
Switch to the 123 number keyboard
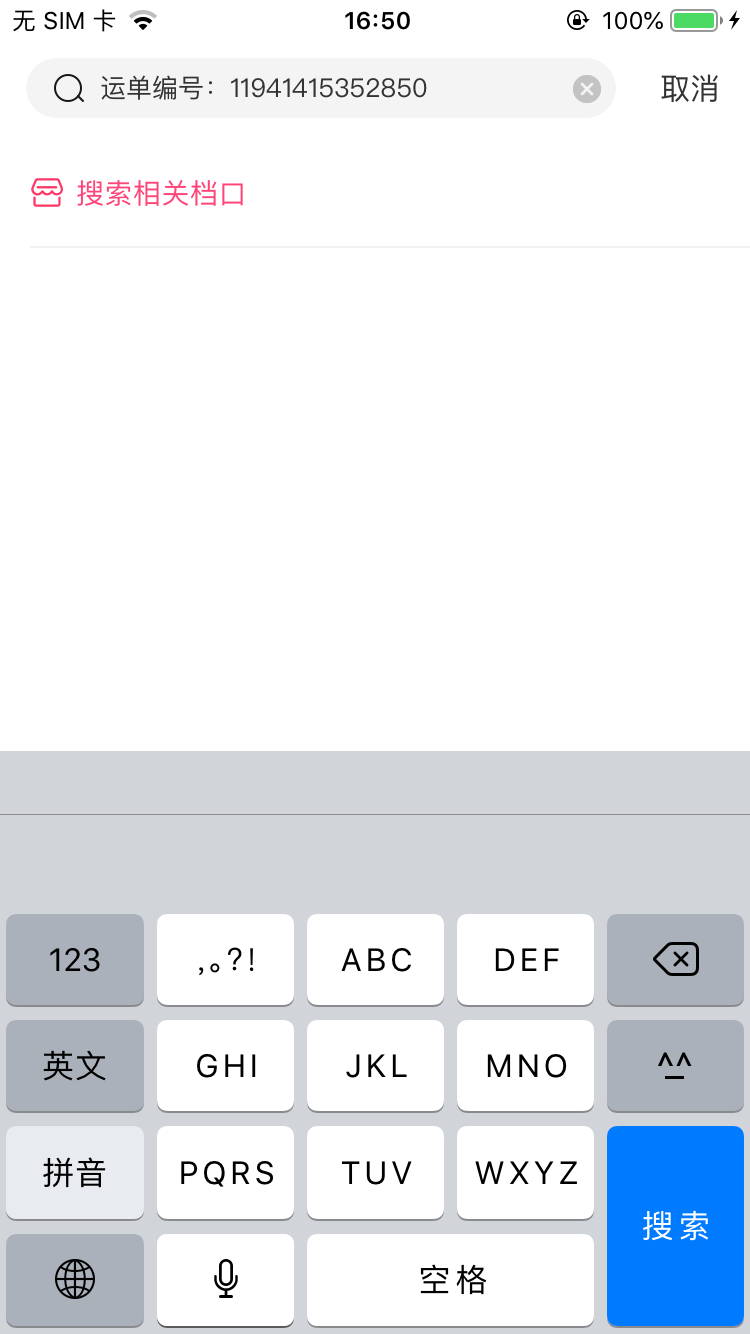point(75,960)
